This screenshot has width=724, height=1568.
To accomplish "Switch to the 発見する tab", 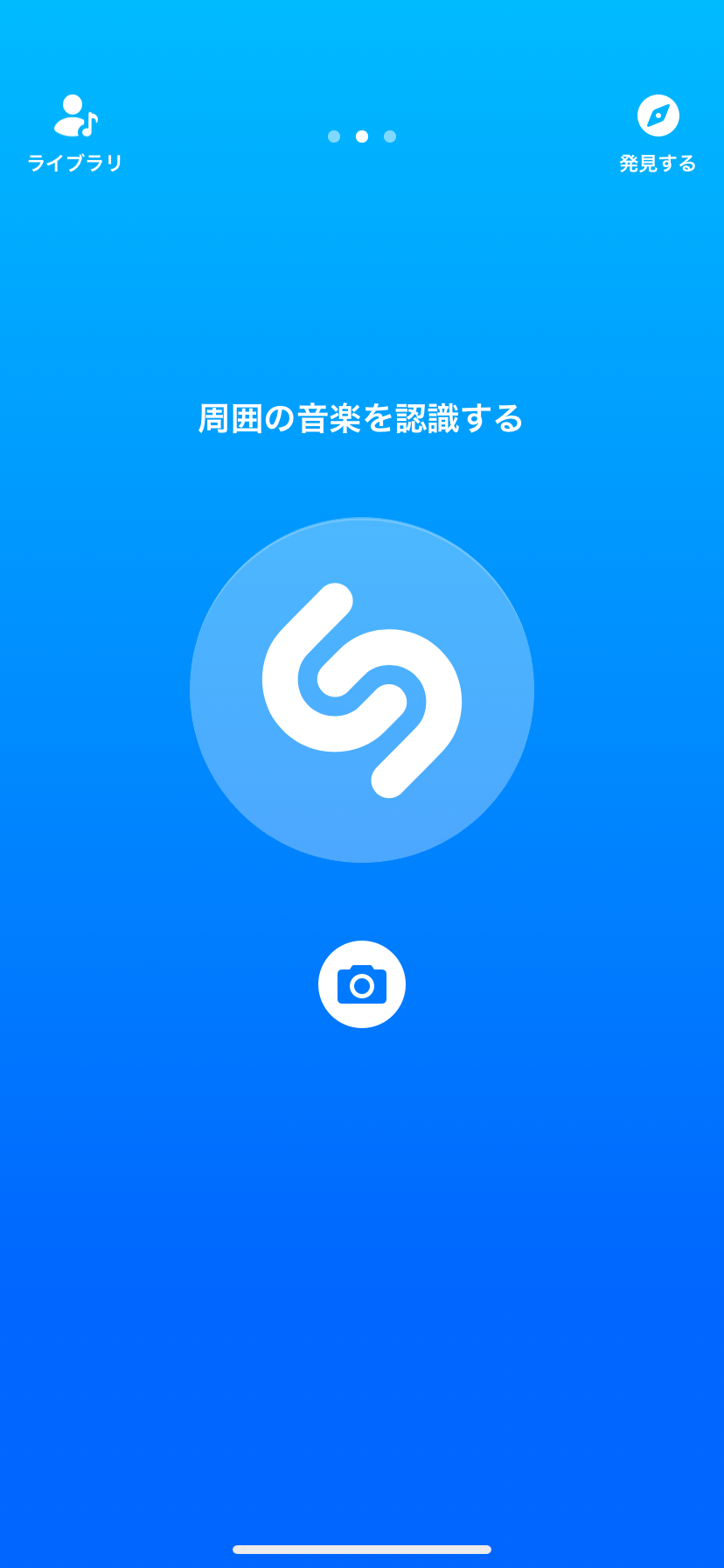I will point(658,162).
